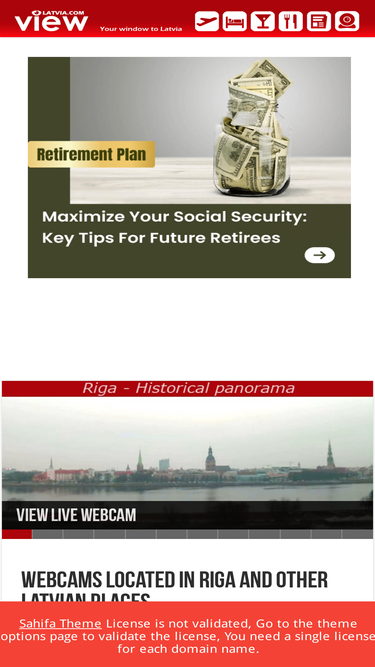
Task: Open the nightlife cocktail glass icon
Action: coord(262,21)
